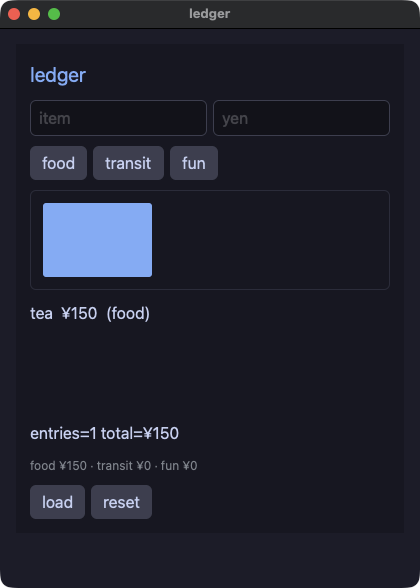Viewport: 420px width, 588px height.
Task: Close the ledger window
Action: pos(14,14)
